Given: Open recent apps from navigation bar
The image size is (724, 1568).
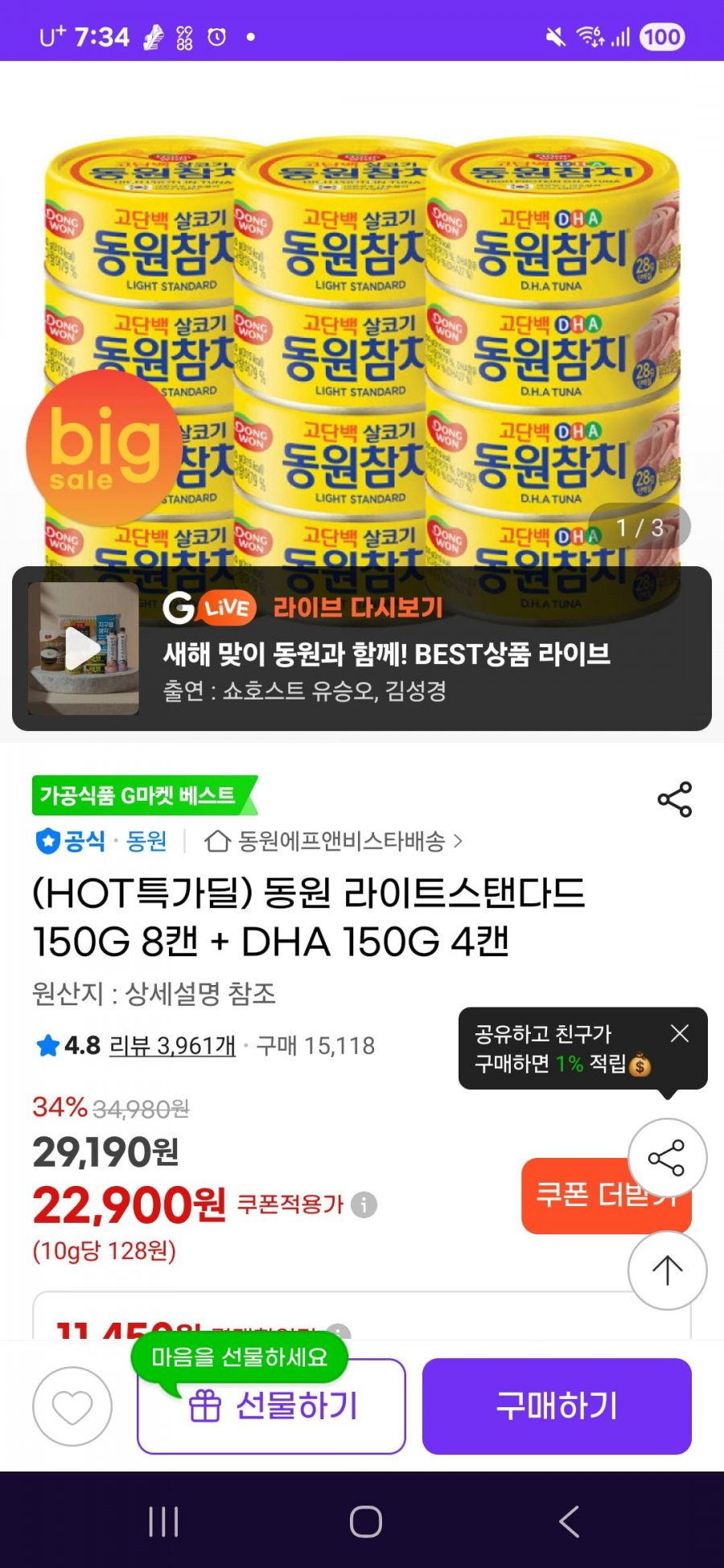Looking at the screenshot, I should tap(163, 1521).
